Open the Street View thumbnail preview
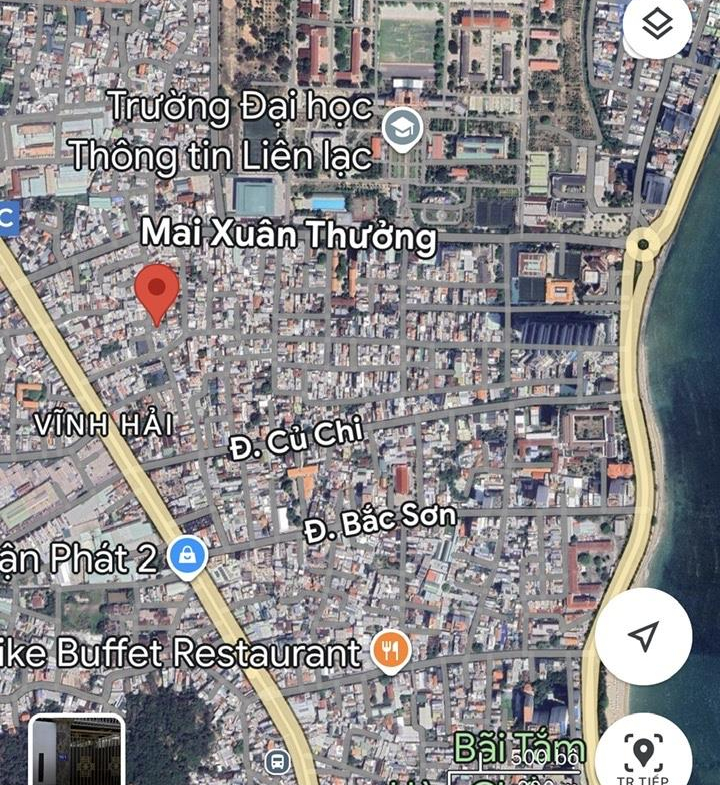The height and width of the screenshot is (785, 720). point(77,750)
